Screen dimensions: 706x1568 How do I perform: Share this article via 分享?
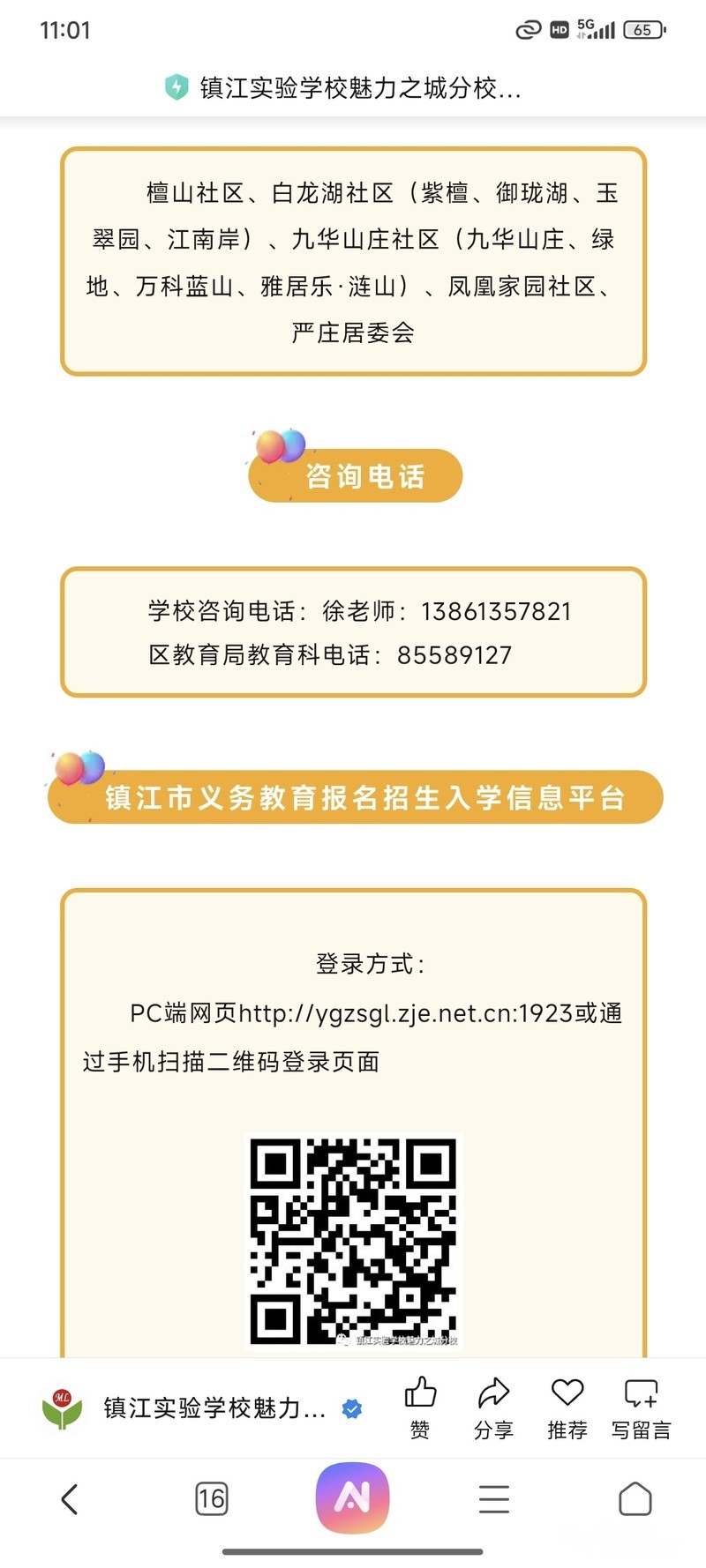[493, 1407]
